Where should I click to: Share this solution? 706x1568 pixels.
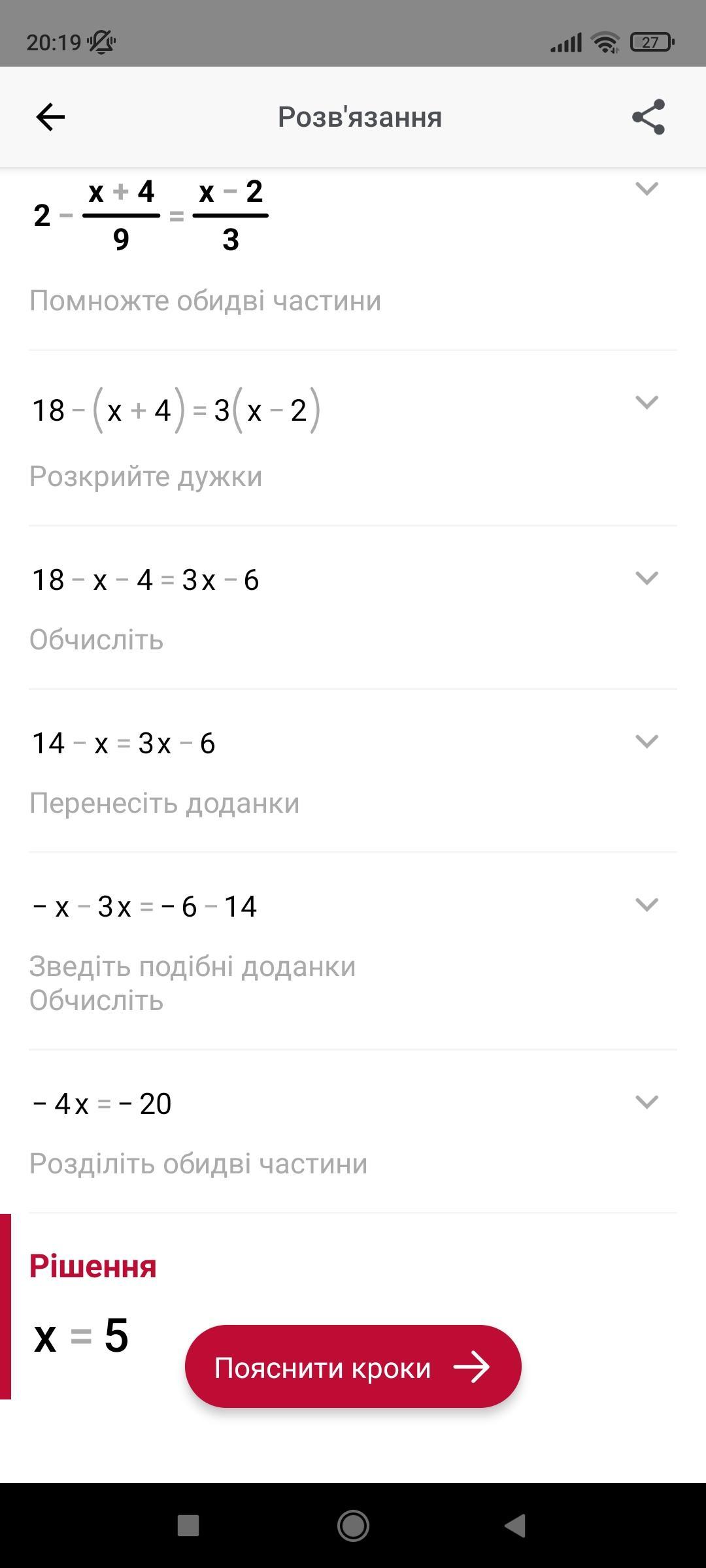[648, 118]
